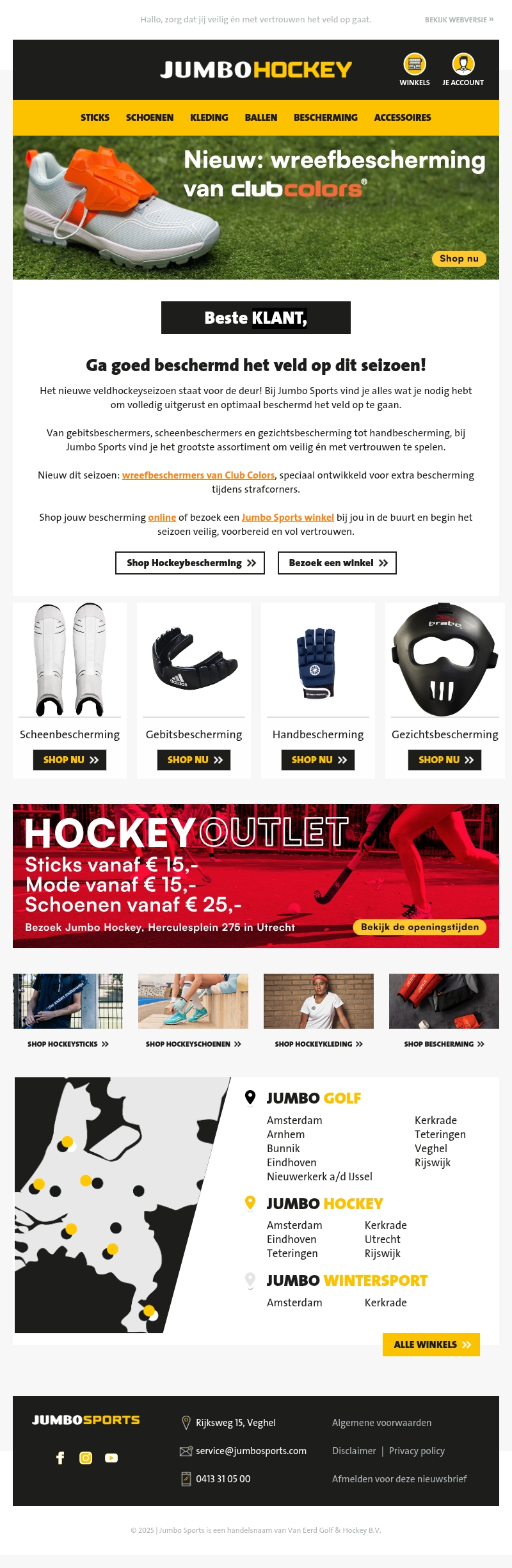Select the Sticks menu item
Image resolution: width=512 pixels, height=1568 pixels.
coord(95,118)
